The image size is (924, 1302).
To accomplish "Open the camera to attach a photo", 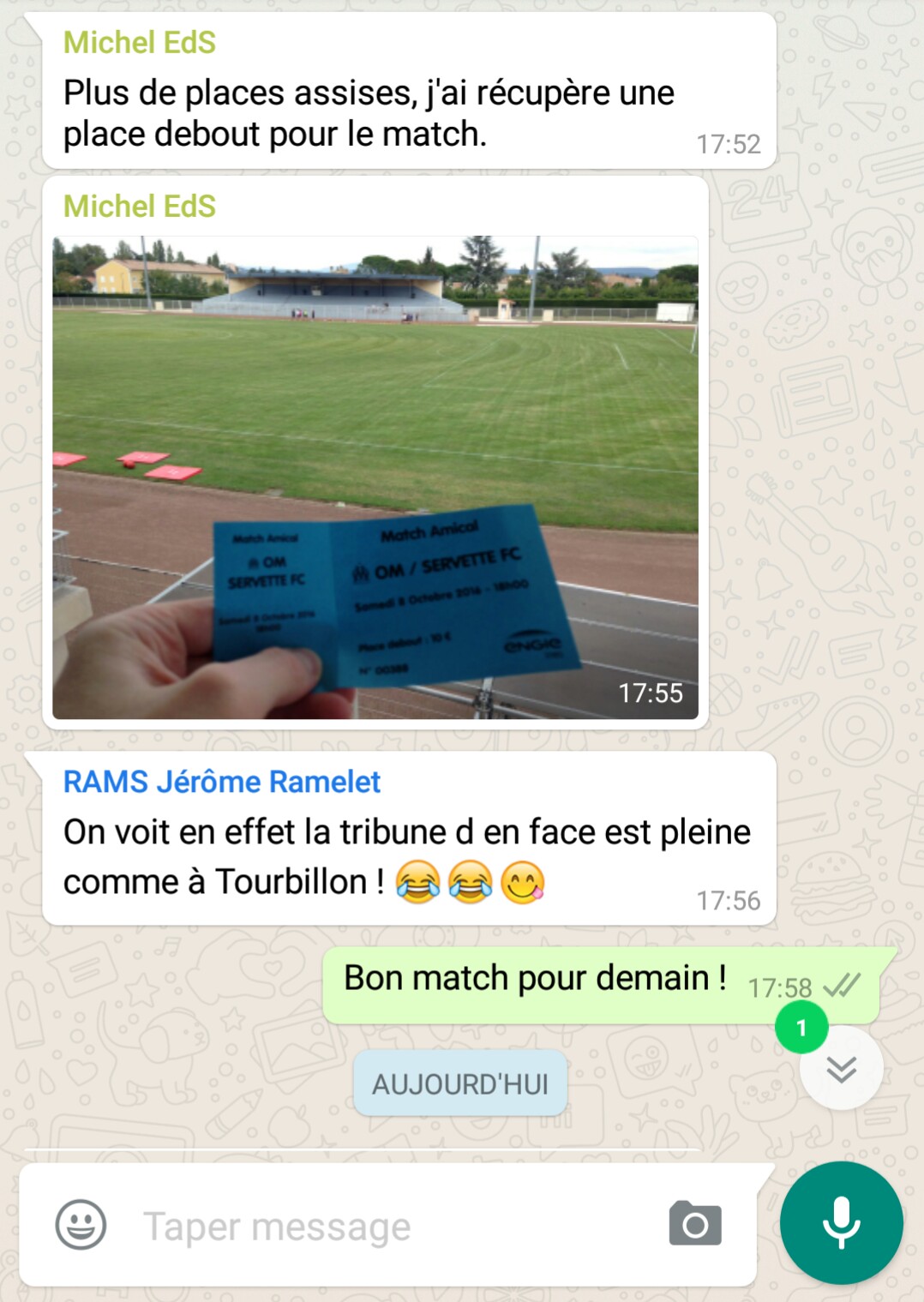I will point(695,1224).
